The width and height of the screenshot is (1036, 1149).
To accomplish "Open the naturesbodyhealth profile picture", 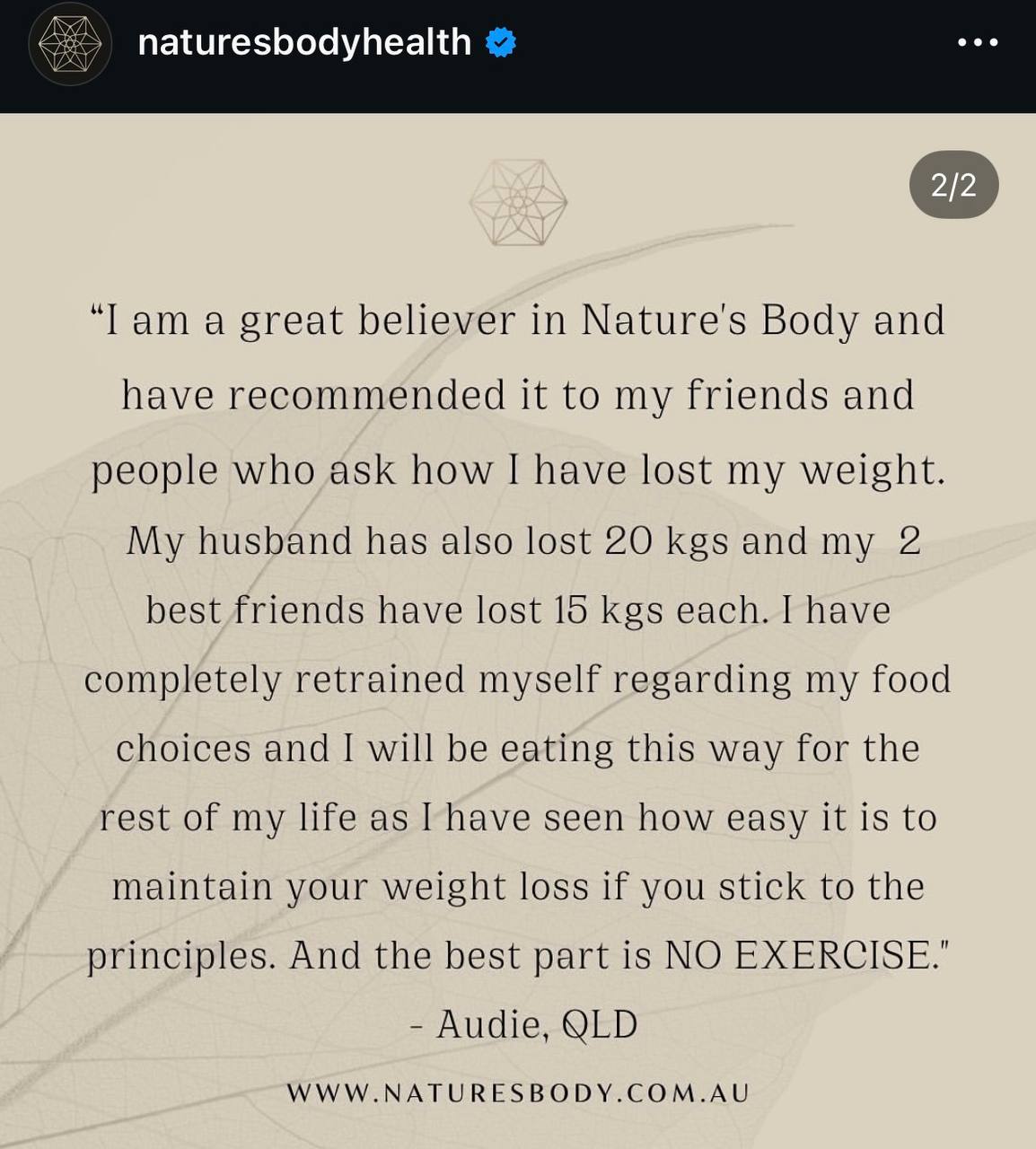I will pyautogui.click(x=70, y=43).
